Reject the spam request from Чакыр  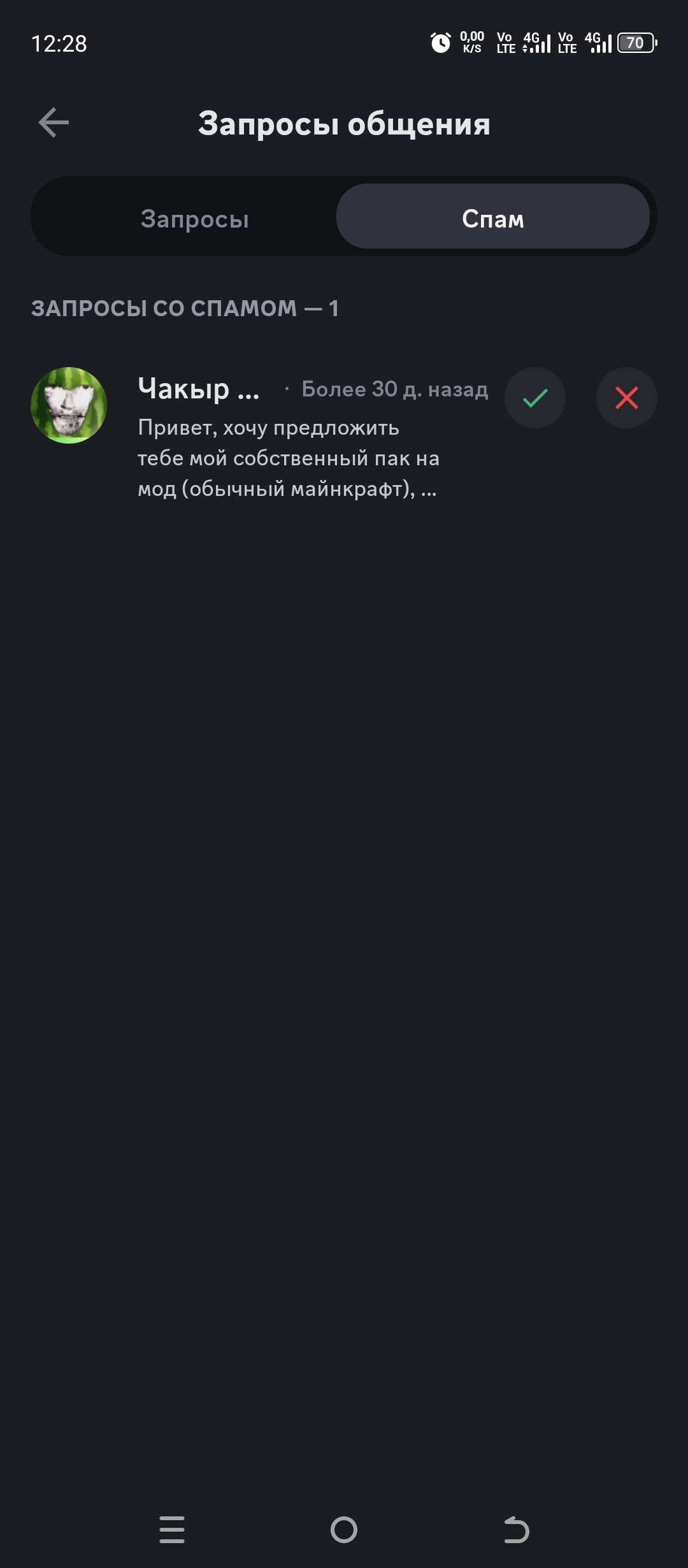627,398
